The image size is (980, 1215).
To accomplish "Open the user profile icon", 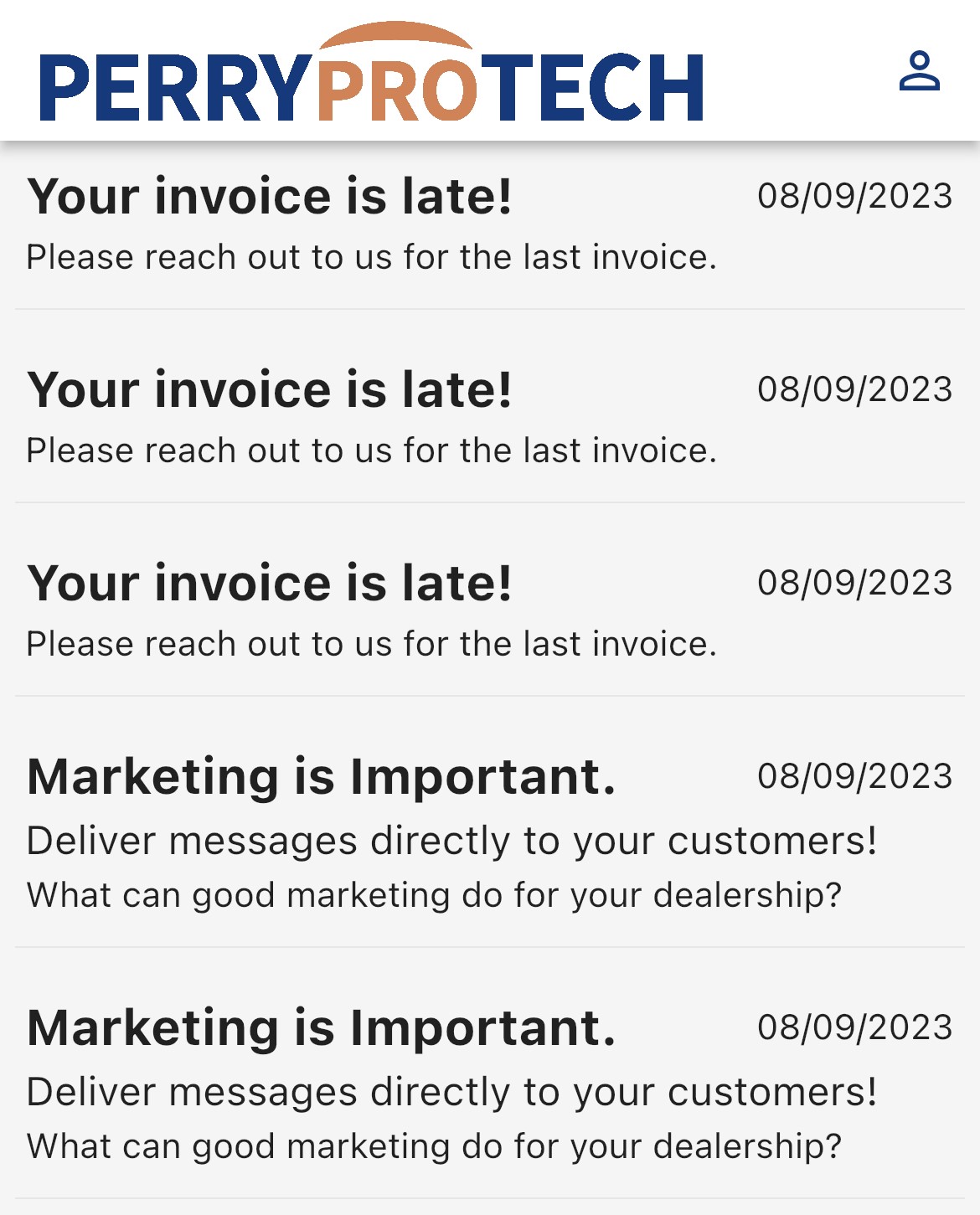I will (919, 71).
